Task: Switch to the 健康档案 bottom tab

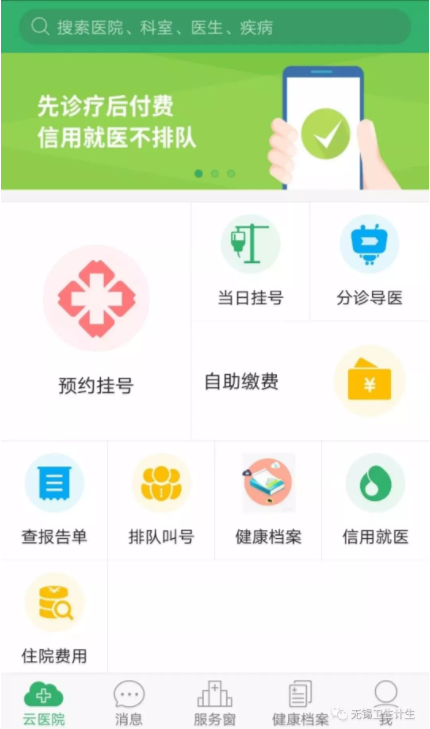Action: [x=300, y=703]
